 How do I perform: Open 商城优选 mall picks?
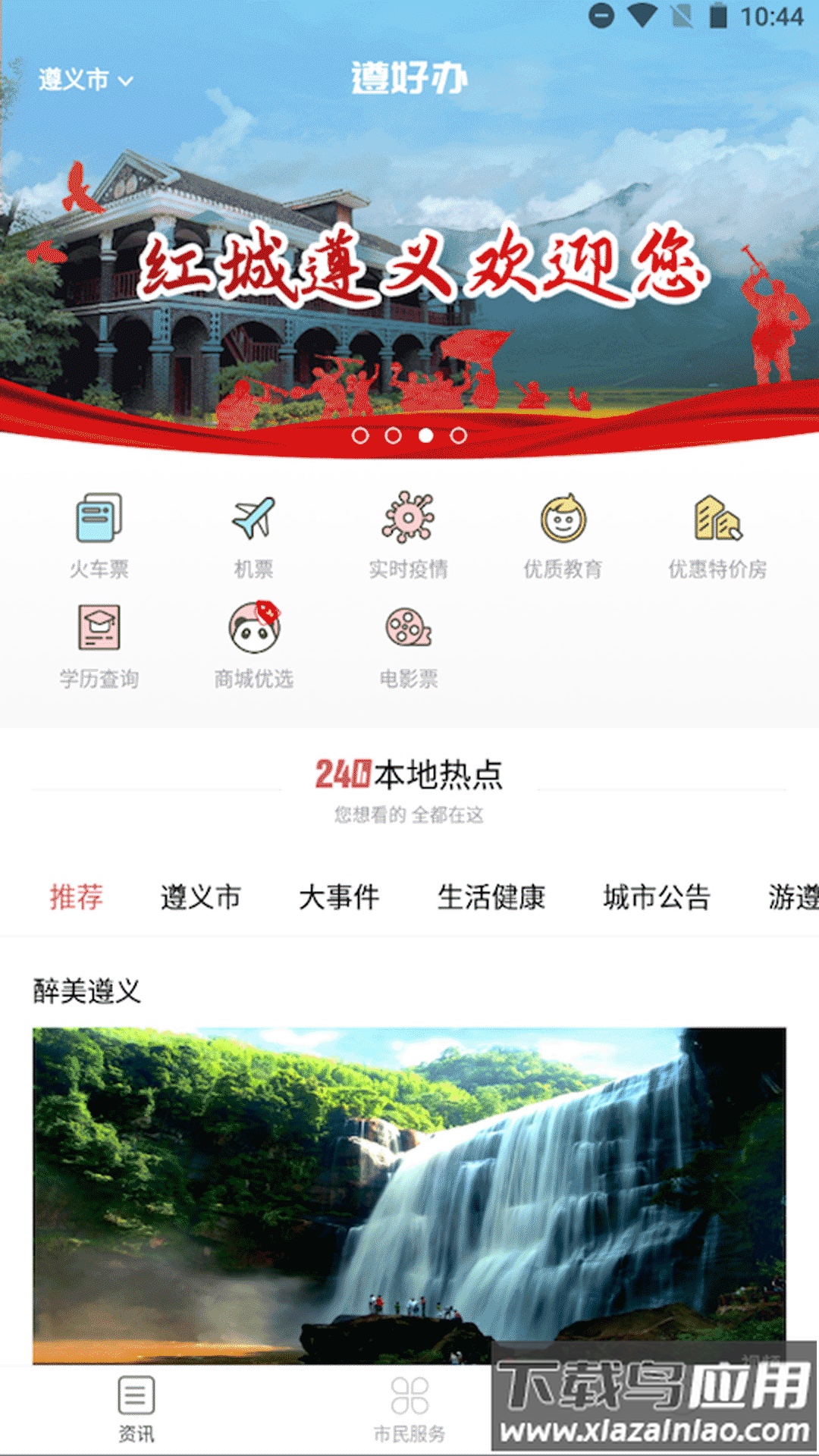(253, 645)
